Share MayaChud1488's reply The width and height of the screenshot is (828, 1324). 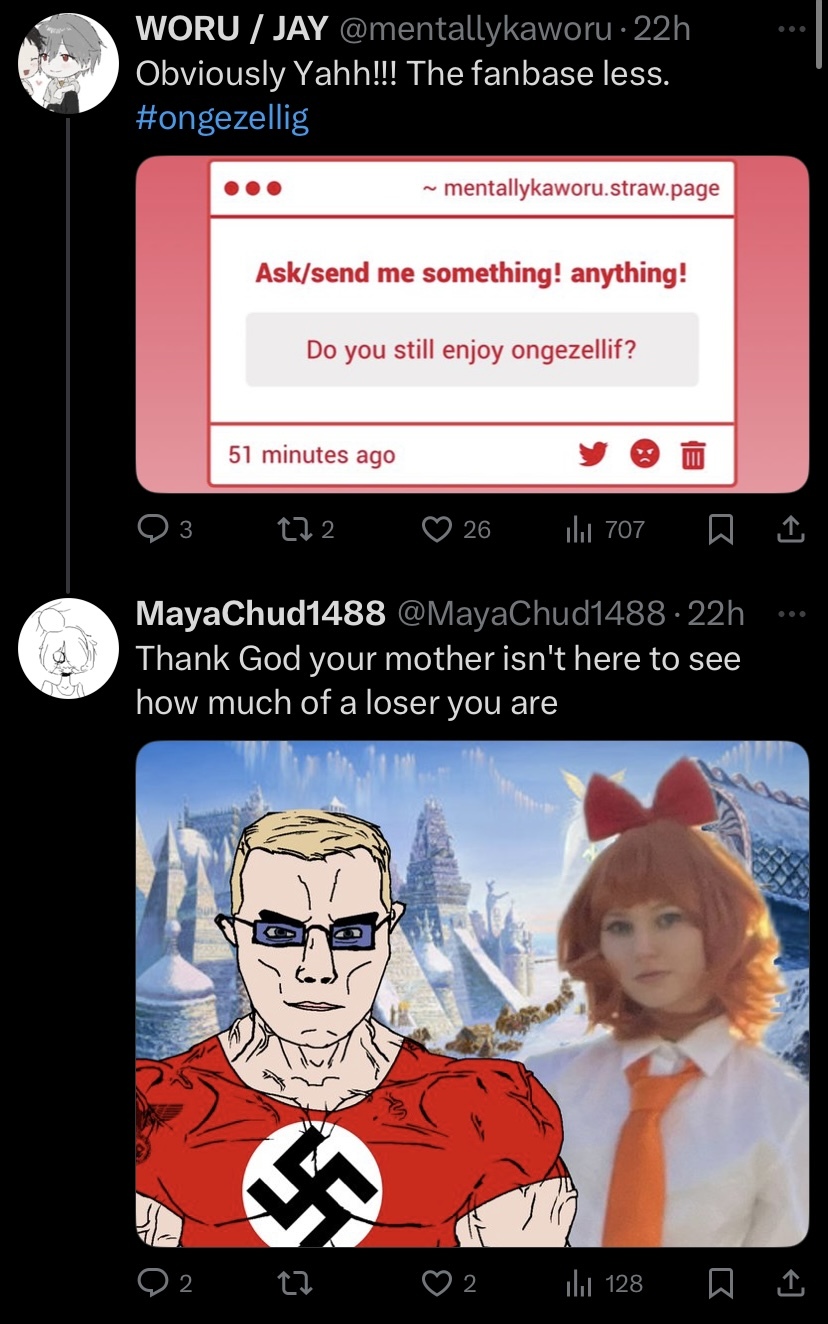(791, 1283)
